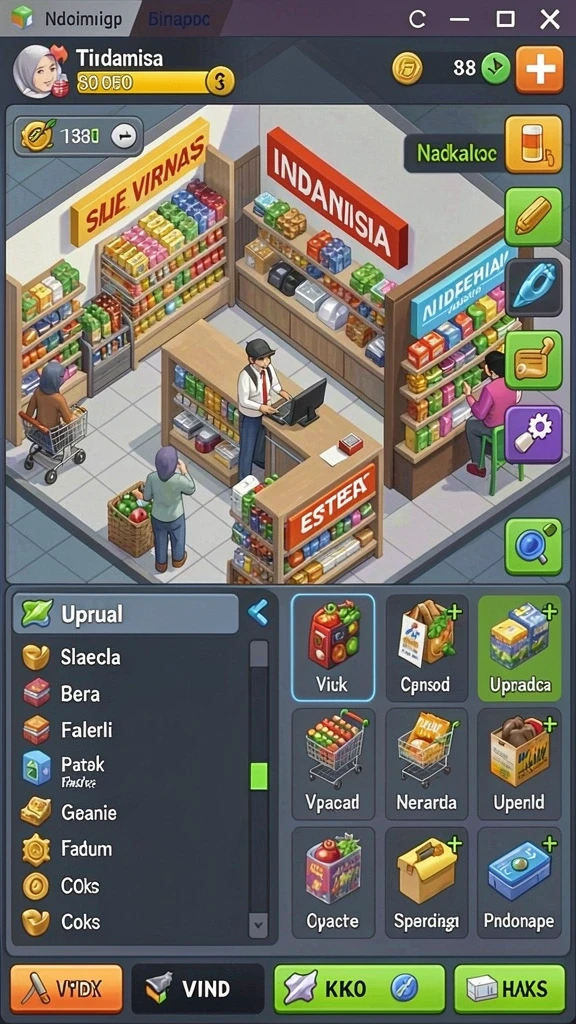This screenshot has height=1024, width=576.
Task: Pick the Sperdingi toolbox tile
Action: (x=426, y=883)
